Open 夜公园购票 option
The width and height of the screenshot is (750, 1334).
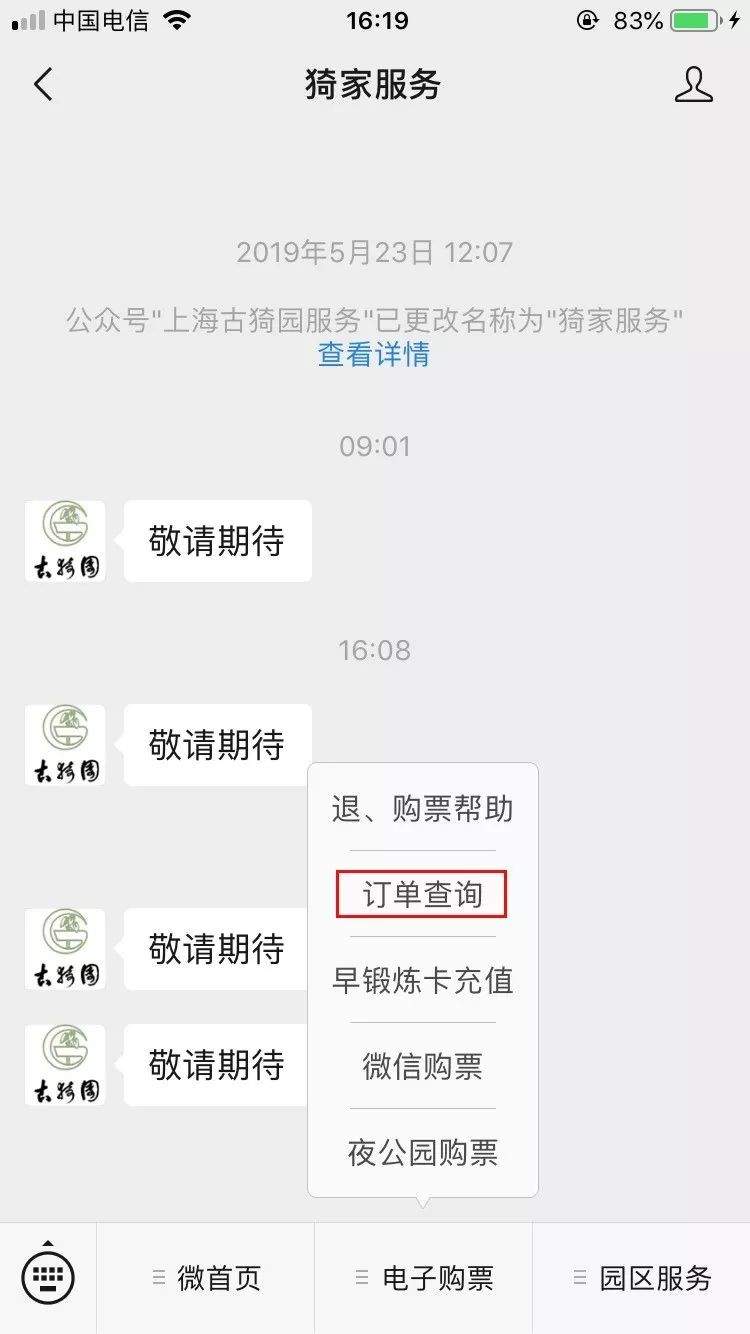tap(422, 1152)
